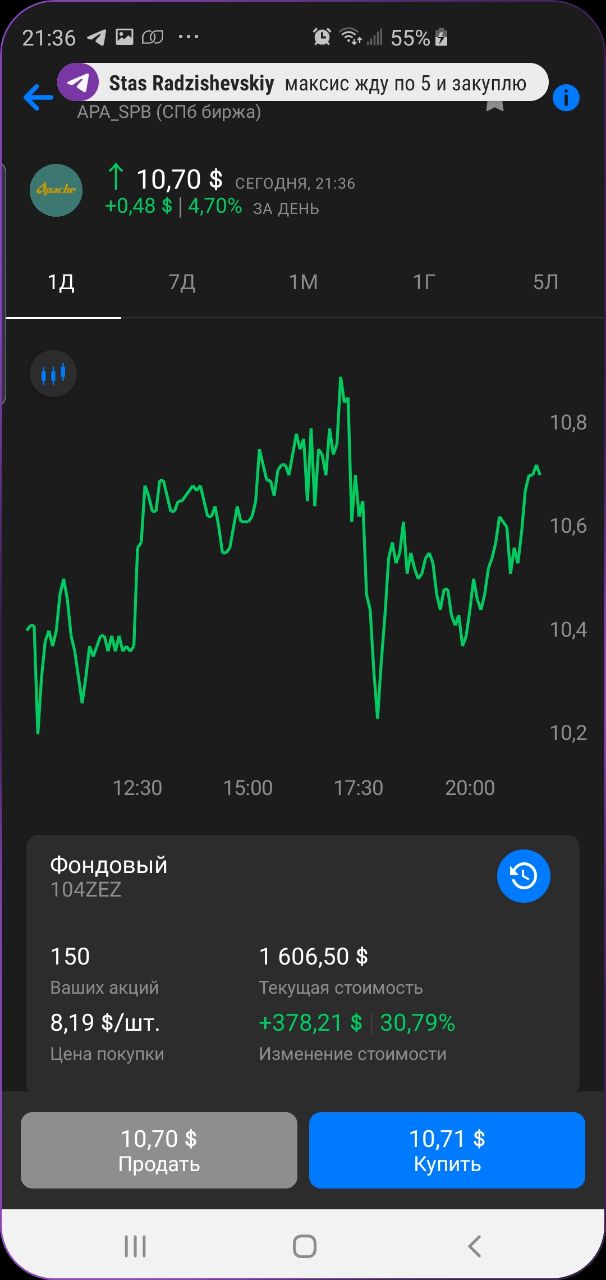Image resolution: width=606 pixels, height=1280 pixels.
Task: Go back with the blue arrow
Action: coord(37,97)
